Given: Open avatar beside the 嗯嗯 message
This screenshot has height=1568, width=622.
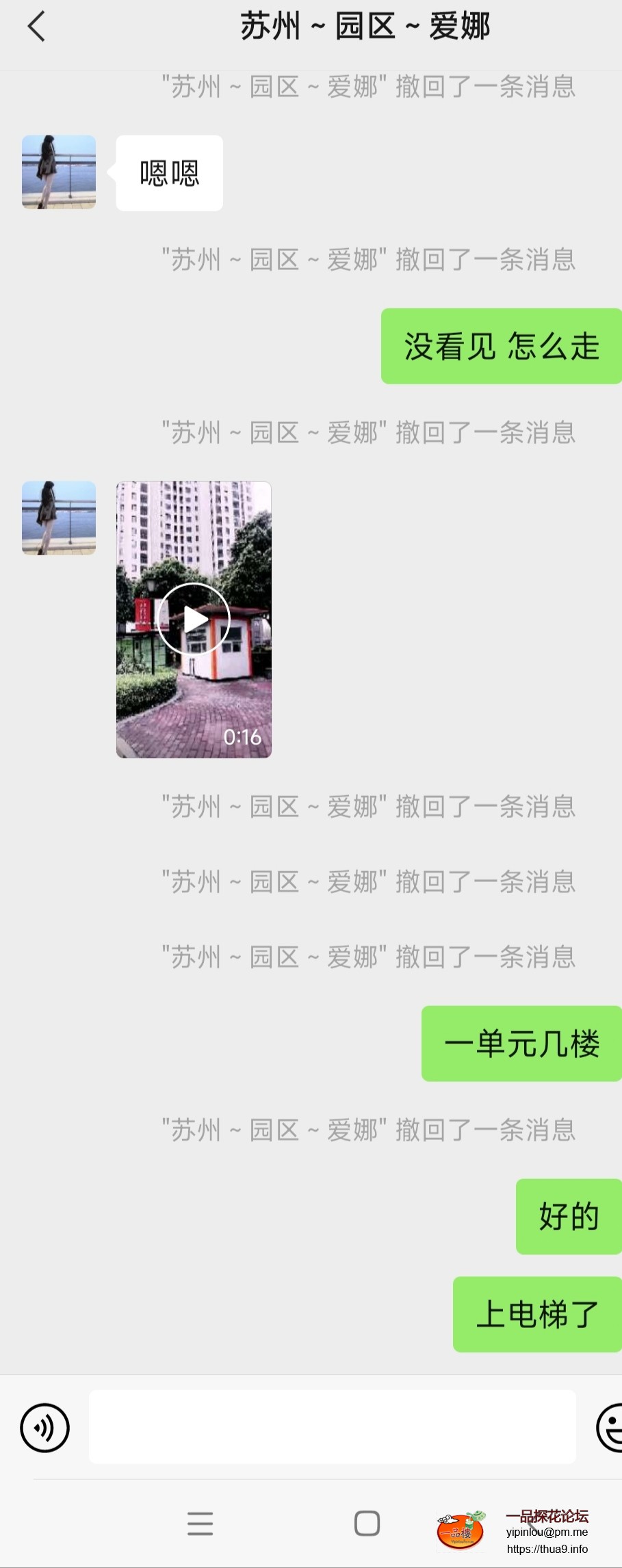Looking at the screenshot, I should coord(59,172).
